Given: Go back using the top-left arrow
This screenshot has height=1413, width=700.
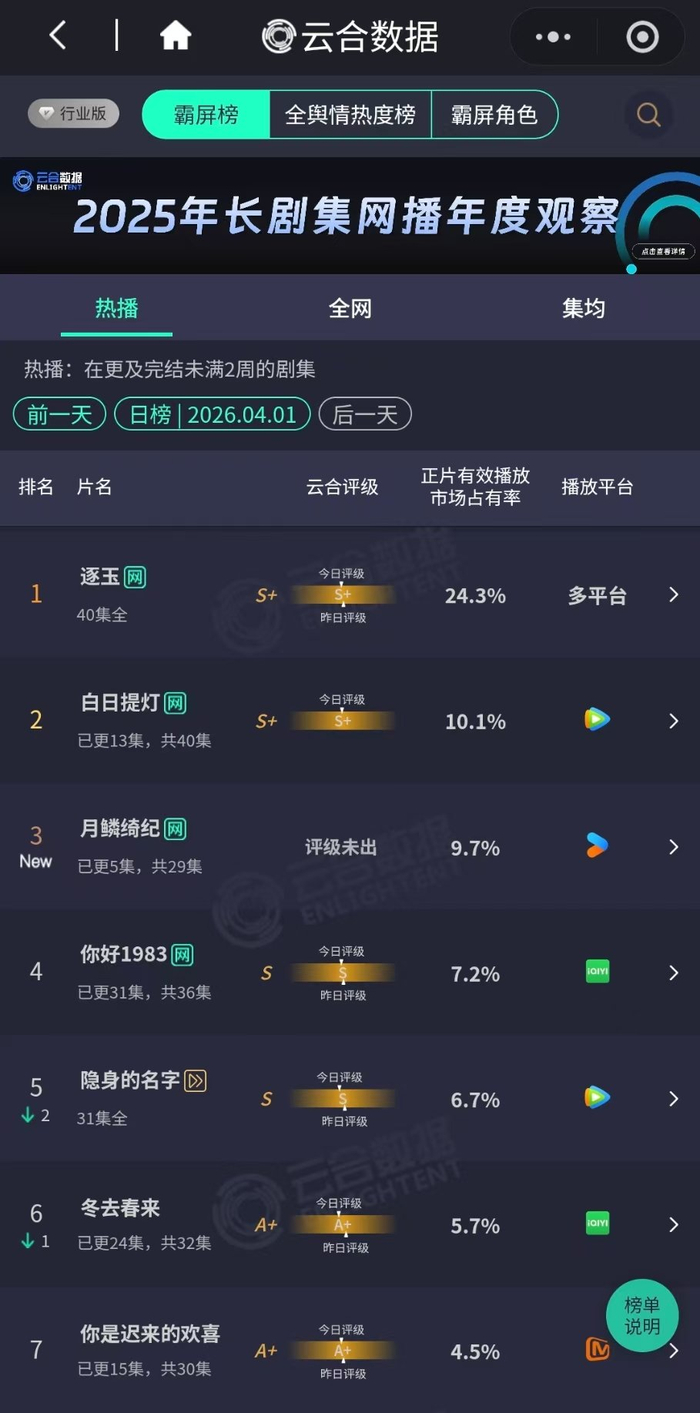Looking at the screenshot, I should point(58,37).
